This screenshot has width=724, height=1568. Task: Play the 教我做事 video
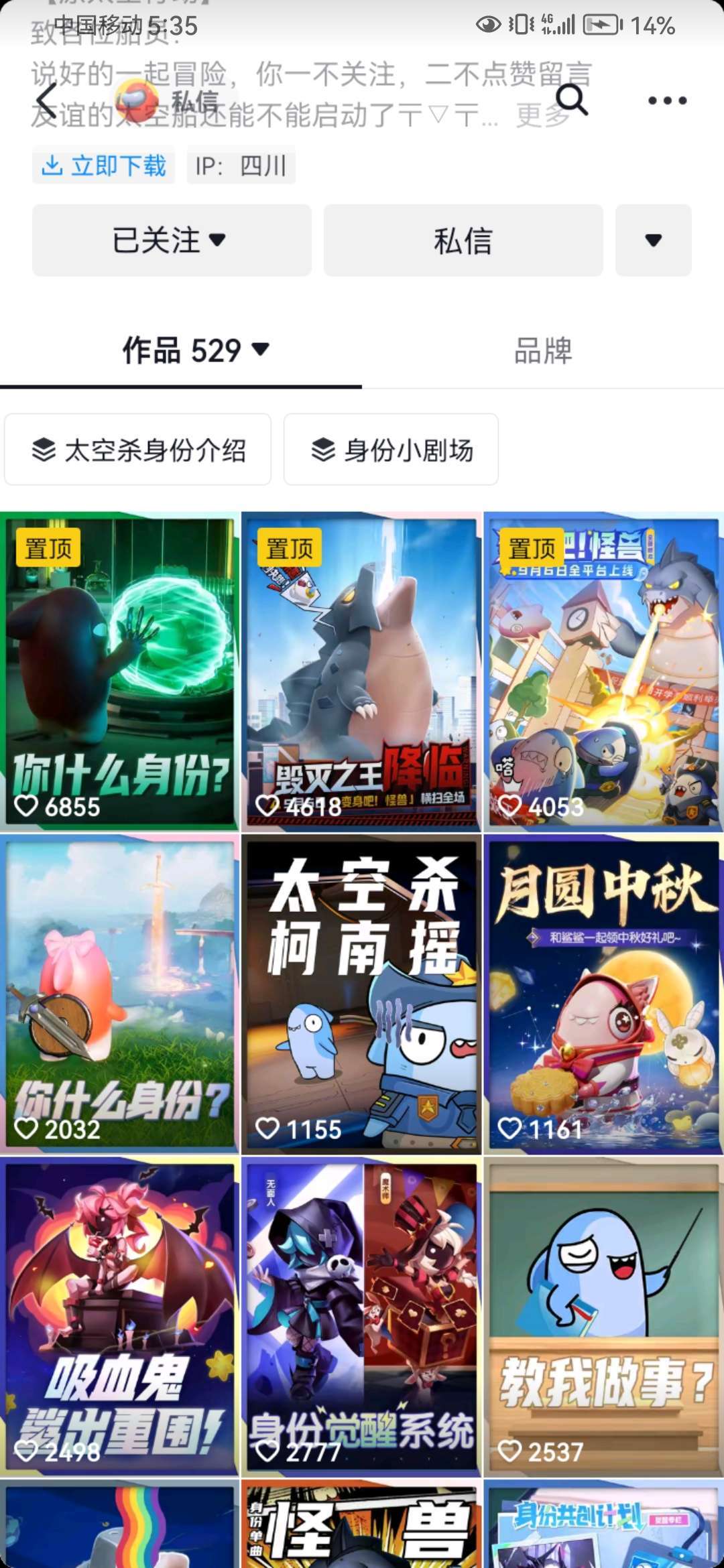[603, 1316]
